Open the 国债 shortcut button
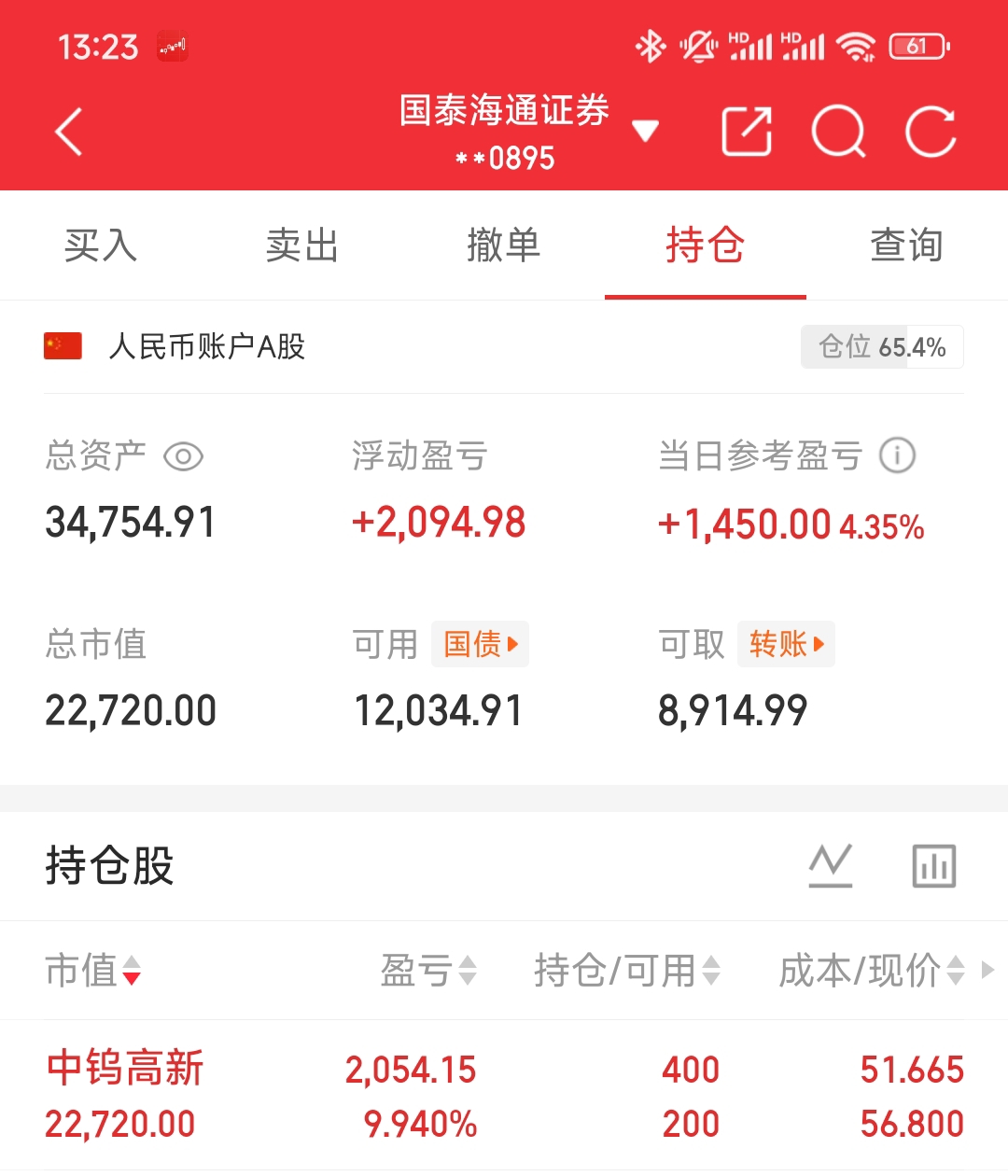The height and width of the screenshot is (1176, 1008). [480, 644]
